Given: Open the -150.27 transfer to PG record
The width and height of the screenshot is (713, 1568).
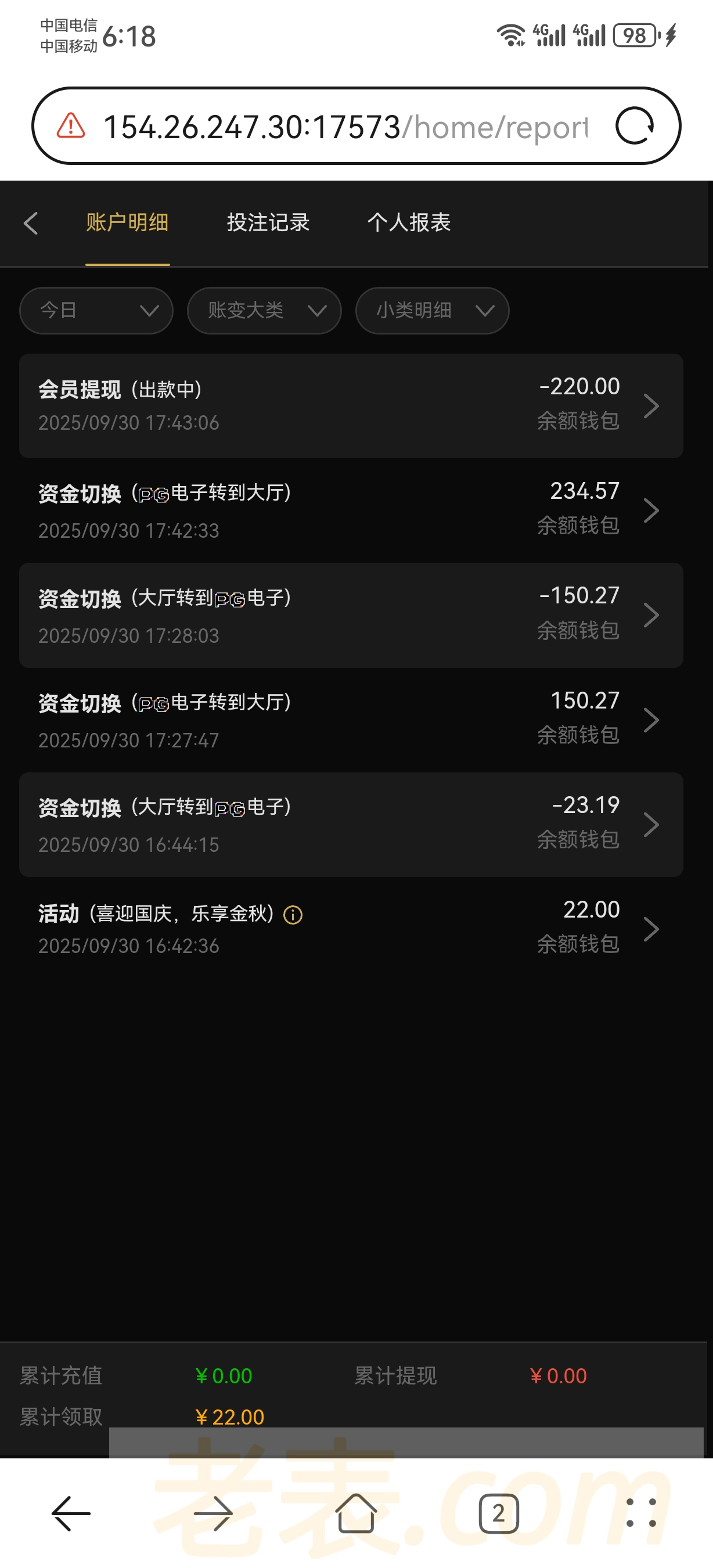Looking at the screenshot, I should pos(351,615).
